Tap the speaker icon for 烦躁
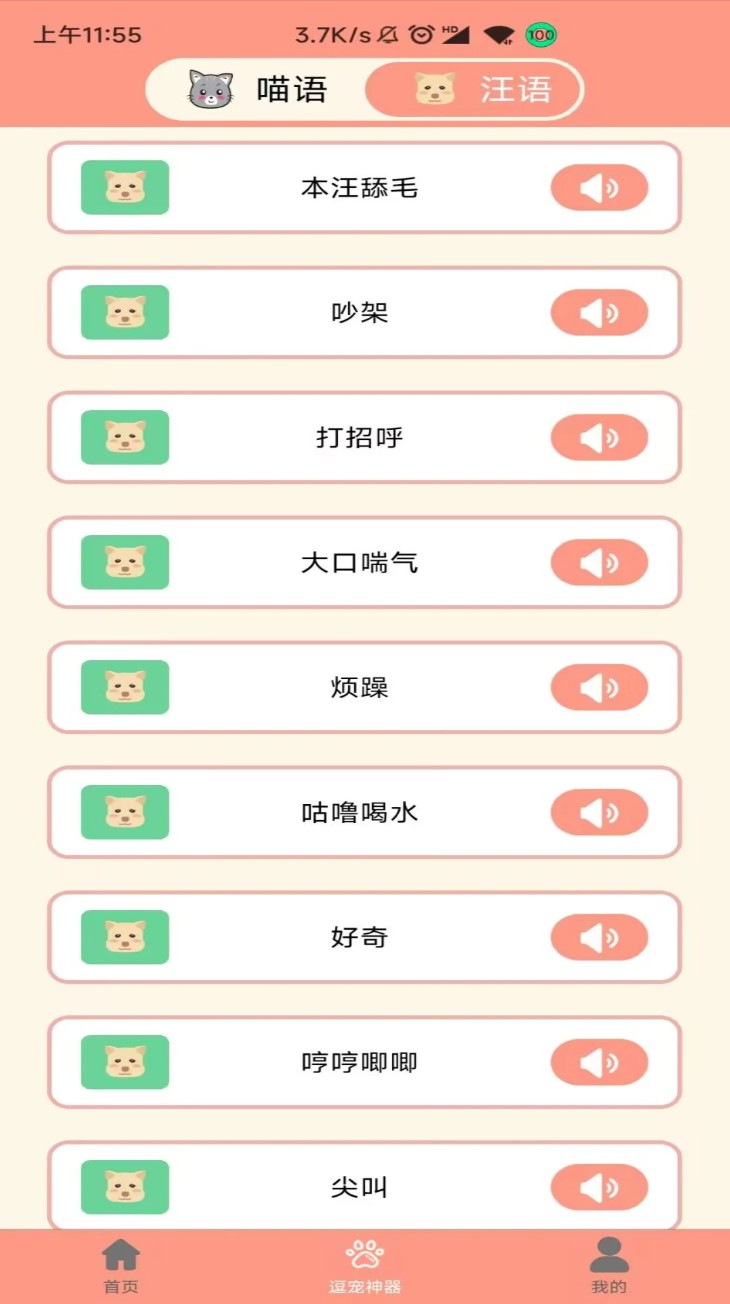 click(598, 687)
